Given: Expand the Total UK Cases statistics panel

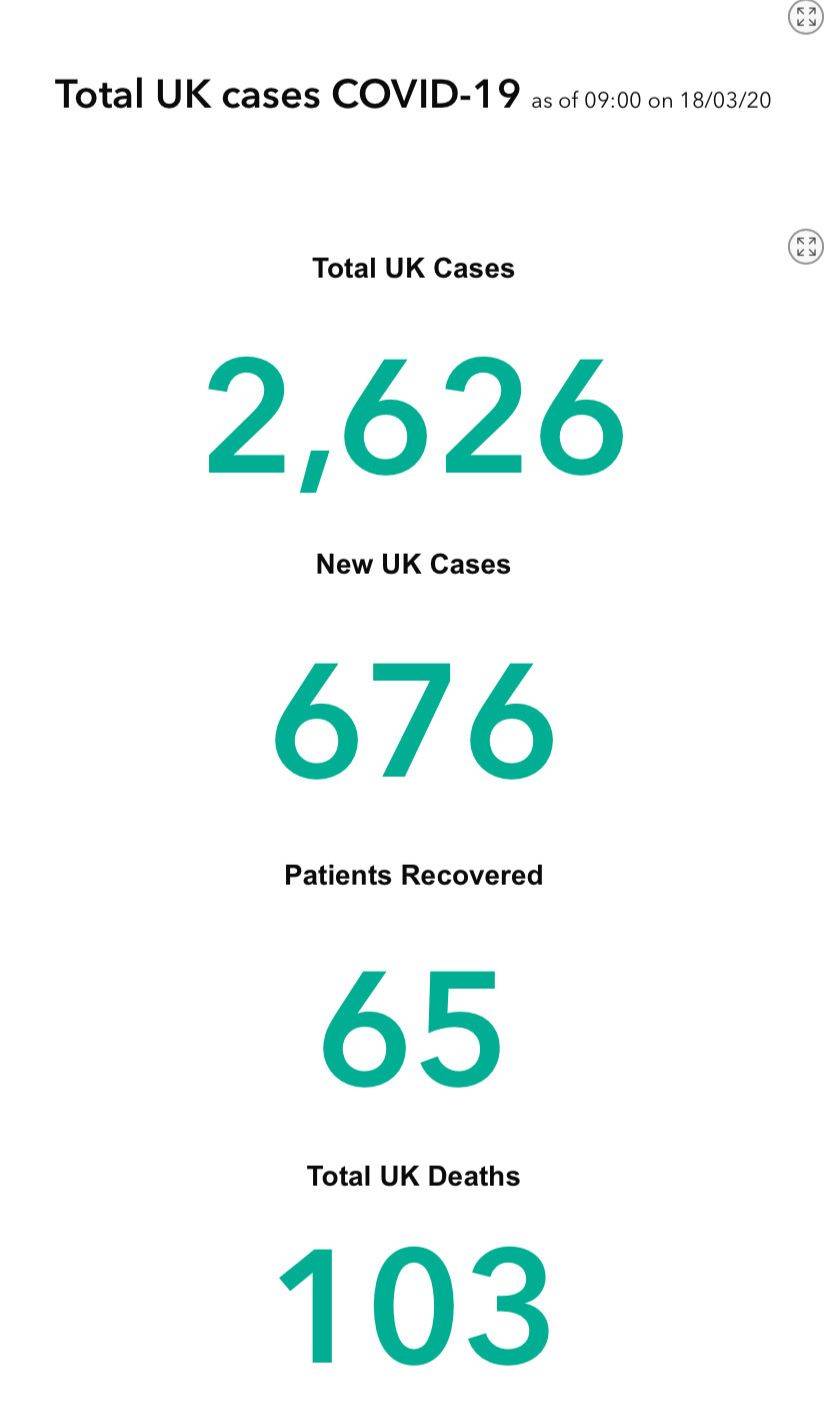Looking at the screenshot, I should point(806,246).
